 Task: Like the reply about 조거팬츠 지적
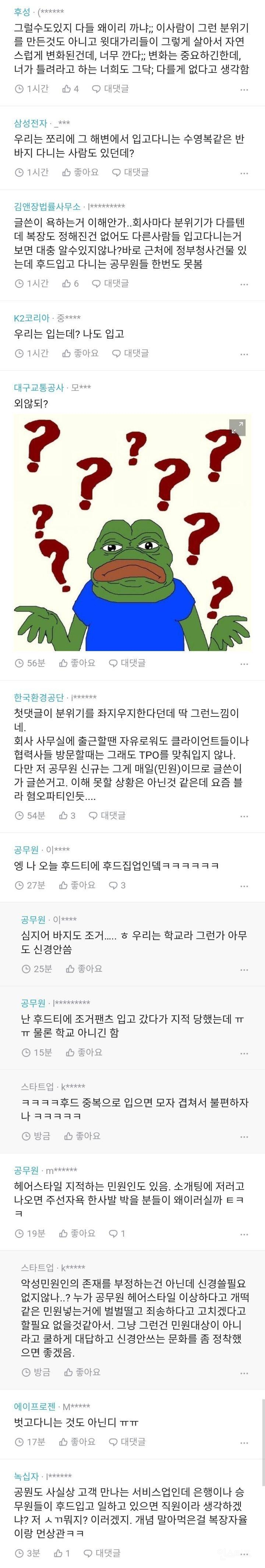84,1052
